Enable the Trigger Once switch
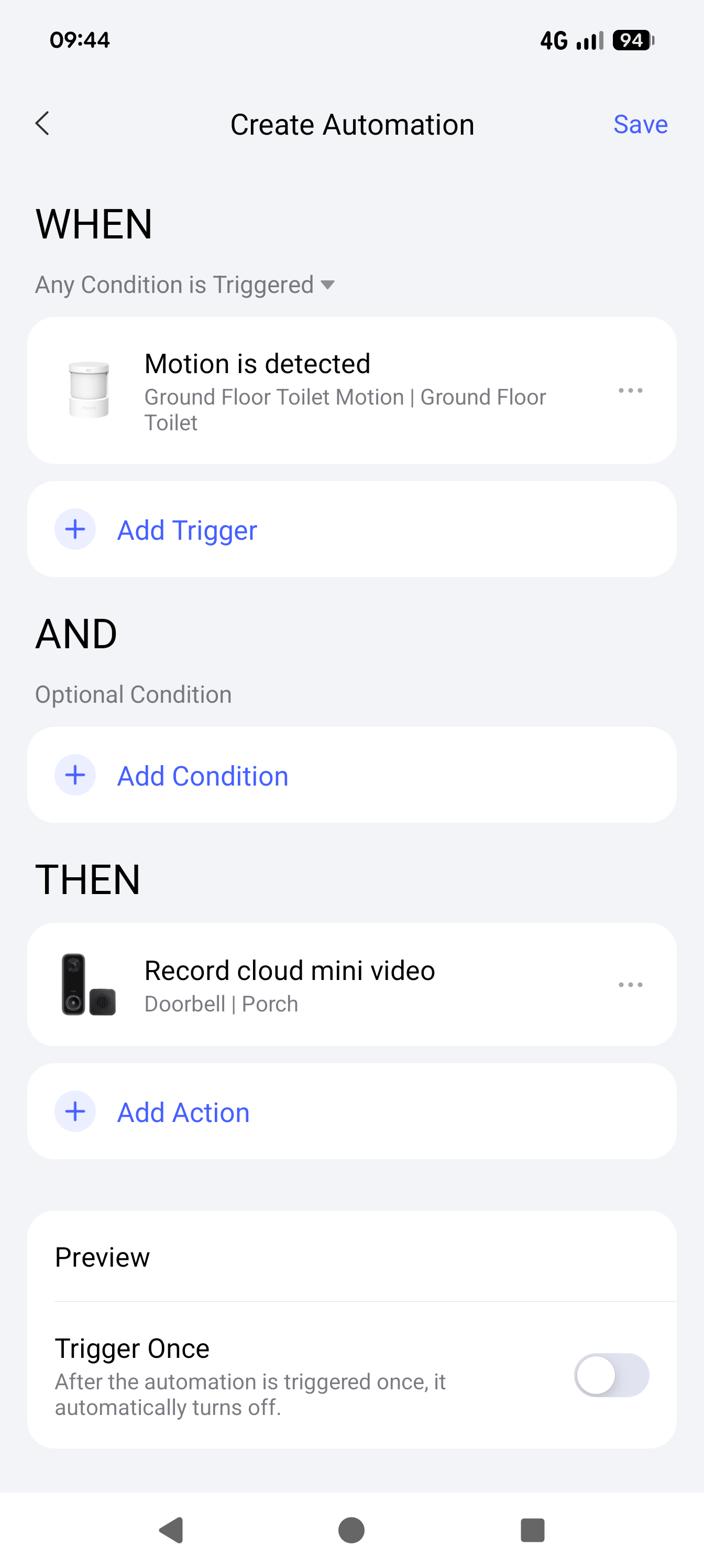Image resolution: width=704 pixels, height=1568 pixels. coord(611,1375)
